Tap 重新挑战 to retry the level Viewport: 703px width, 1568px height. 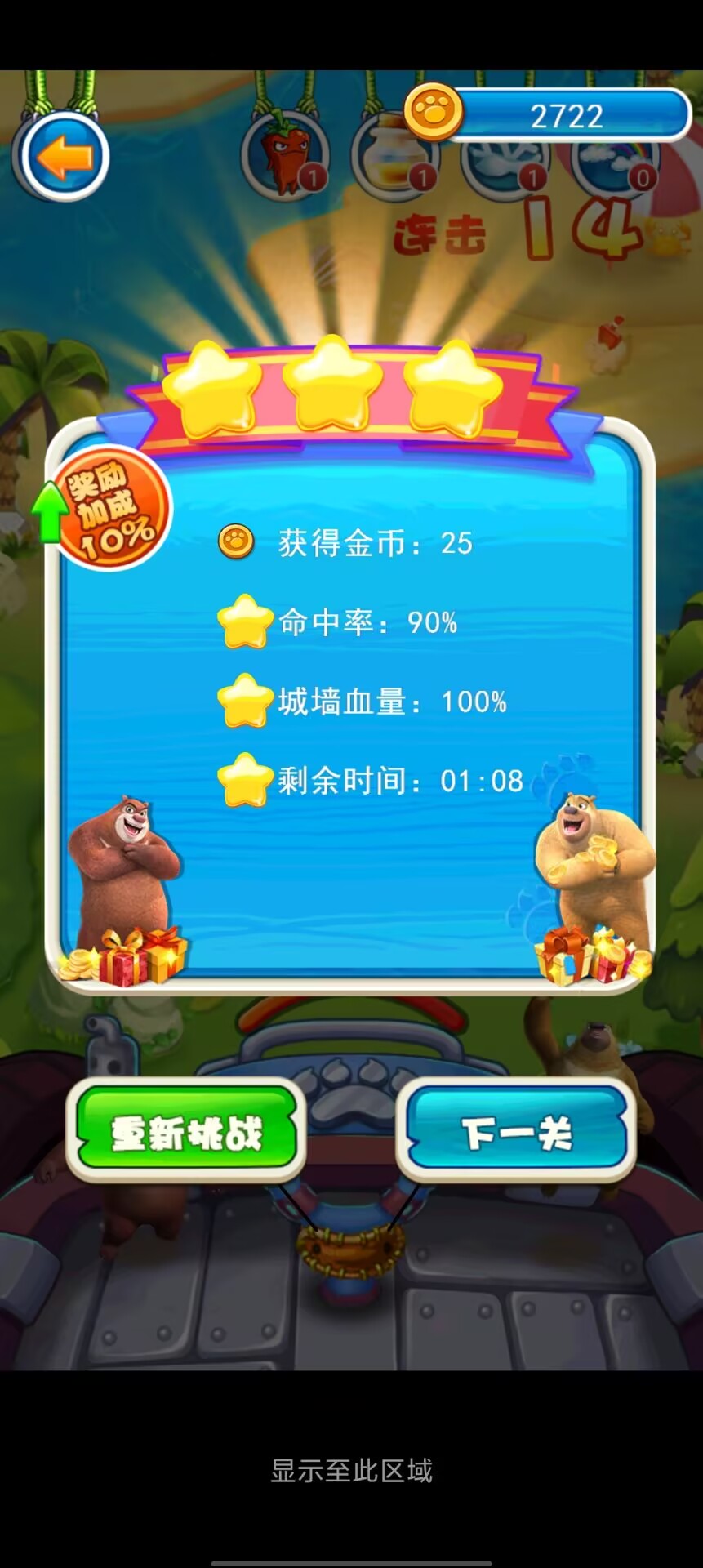[186, 1133]
